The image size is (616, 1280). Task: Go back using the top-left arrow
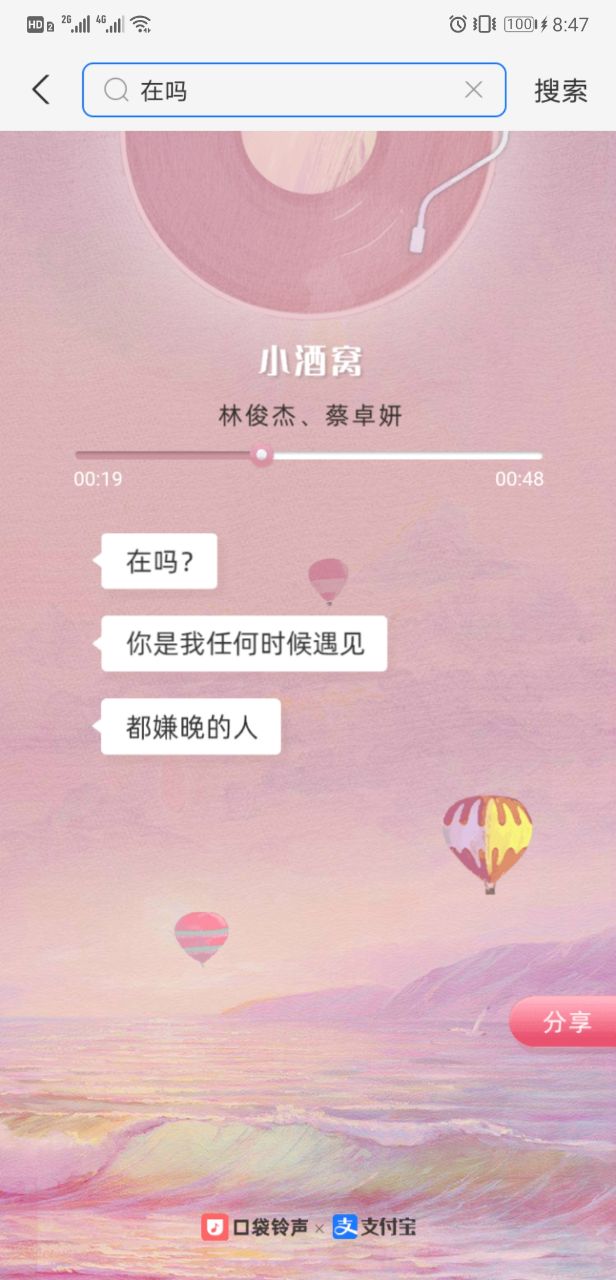40,90
